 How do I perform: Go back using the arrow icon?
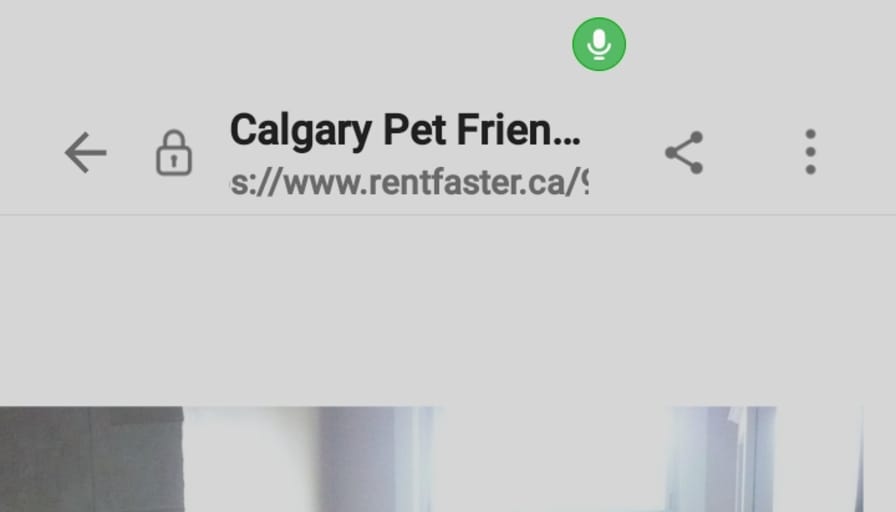pyautogui.click(x=85, y=153)
